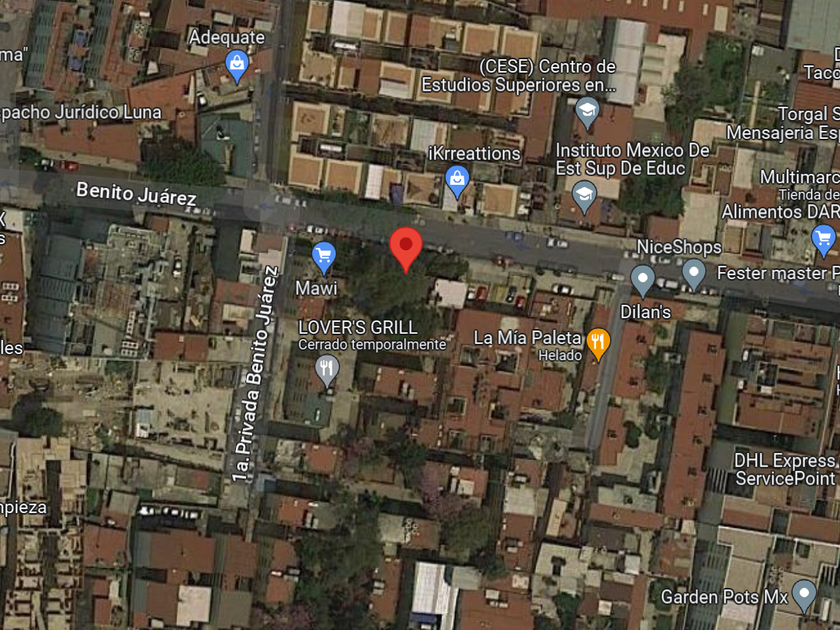This screenshot has width=840, height=630.
Task: Select the LOVER'S GRILL restaurant marker
Action: 326,371
